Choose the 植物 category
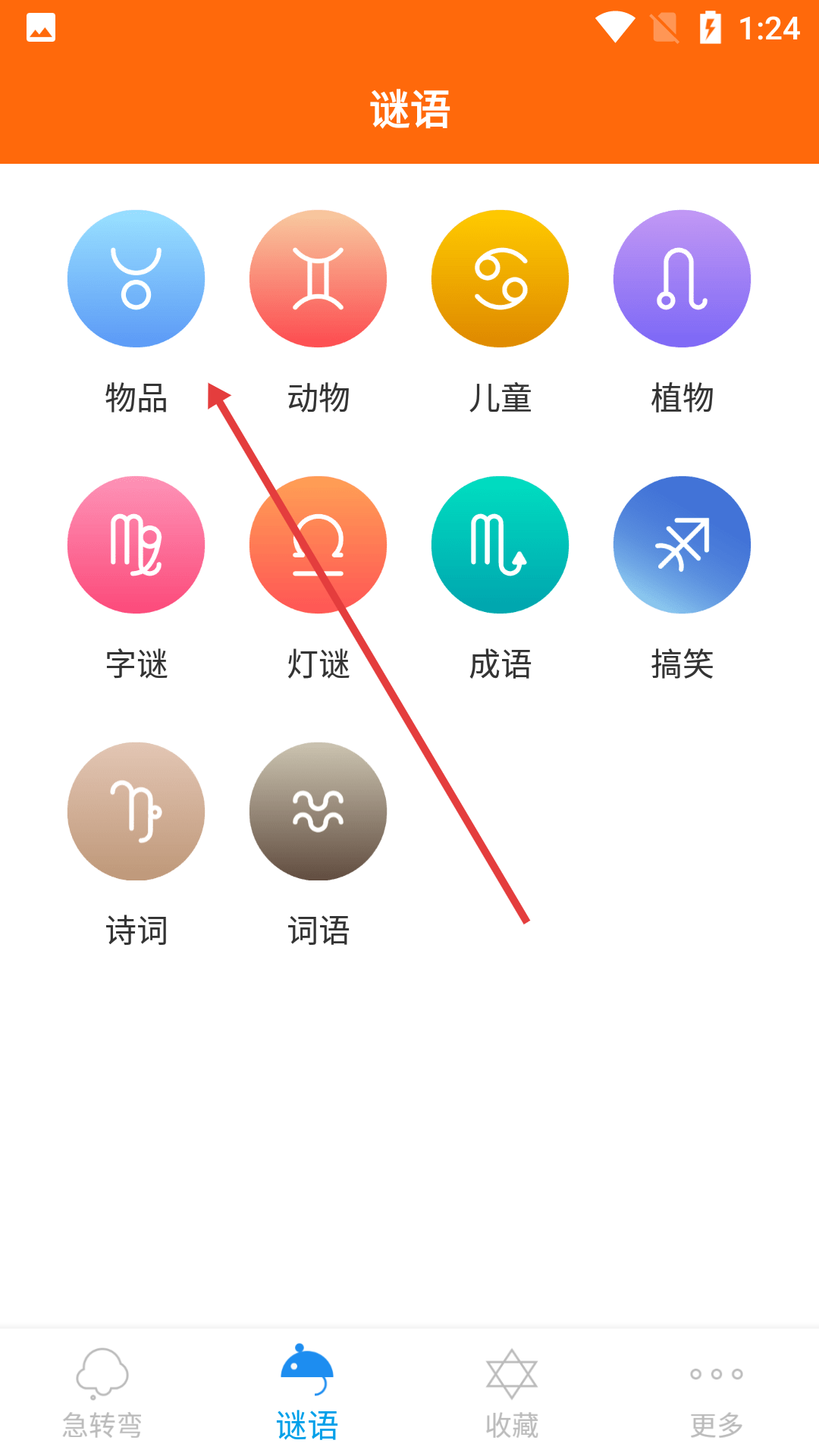Viewport: 819px width, 1456px height. [682, 279]
